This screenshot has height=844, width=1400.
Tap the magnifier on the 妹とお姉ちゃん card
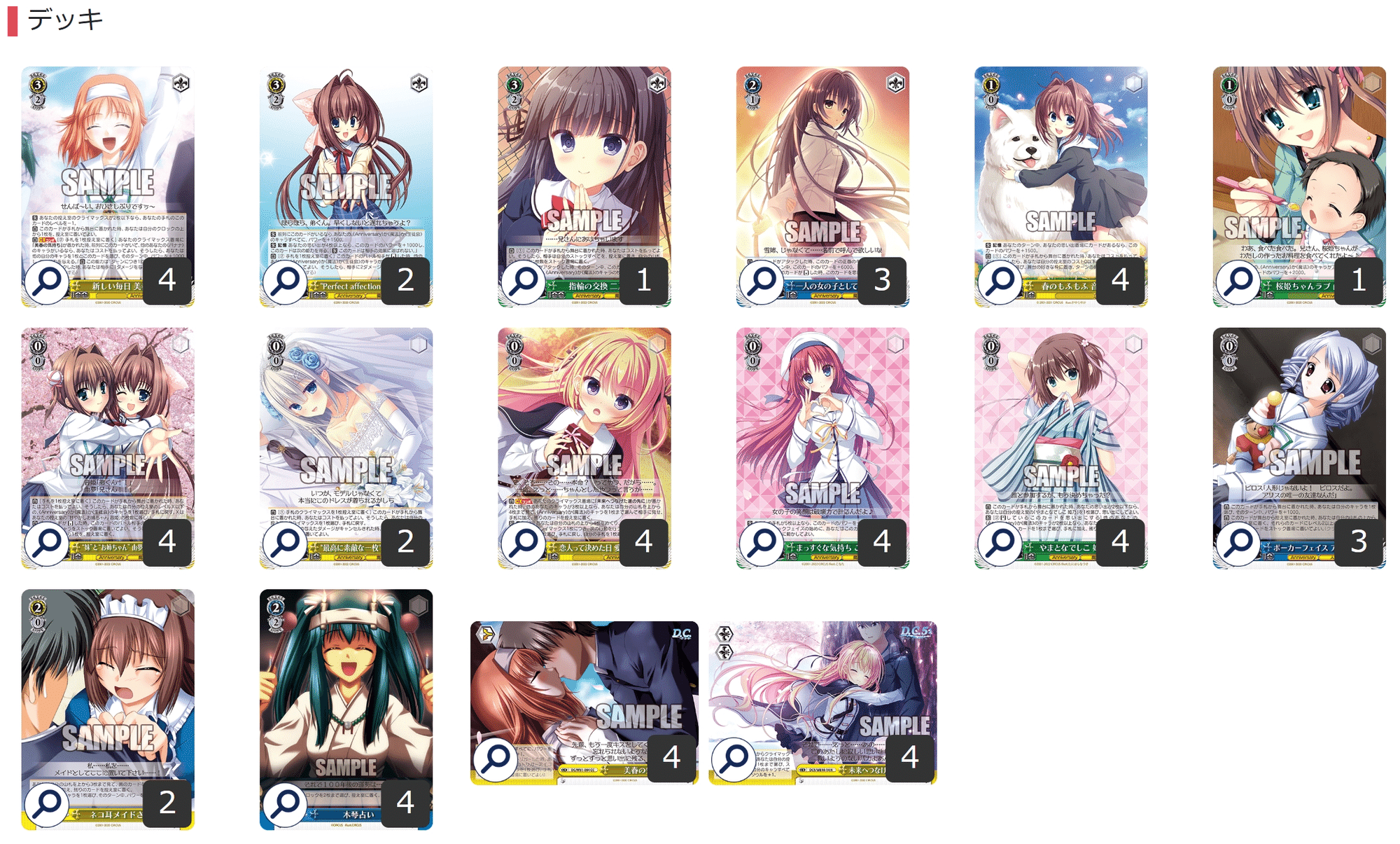tap(47, 543)
